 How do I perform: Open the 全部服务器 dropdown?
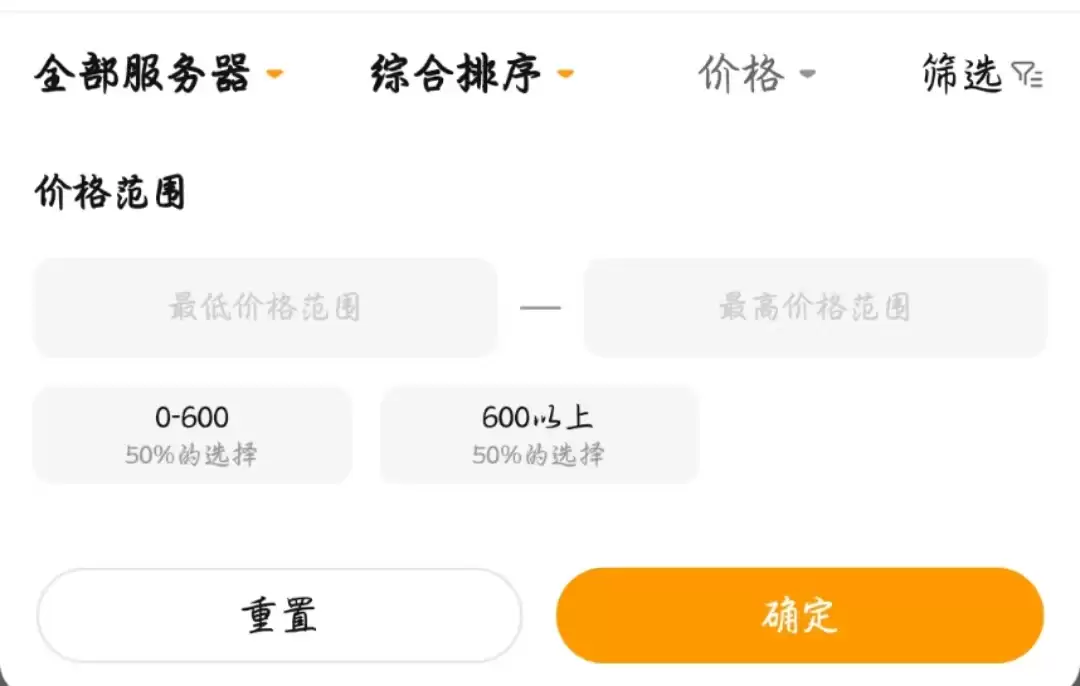158,74
